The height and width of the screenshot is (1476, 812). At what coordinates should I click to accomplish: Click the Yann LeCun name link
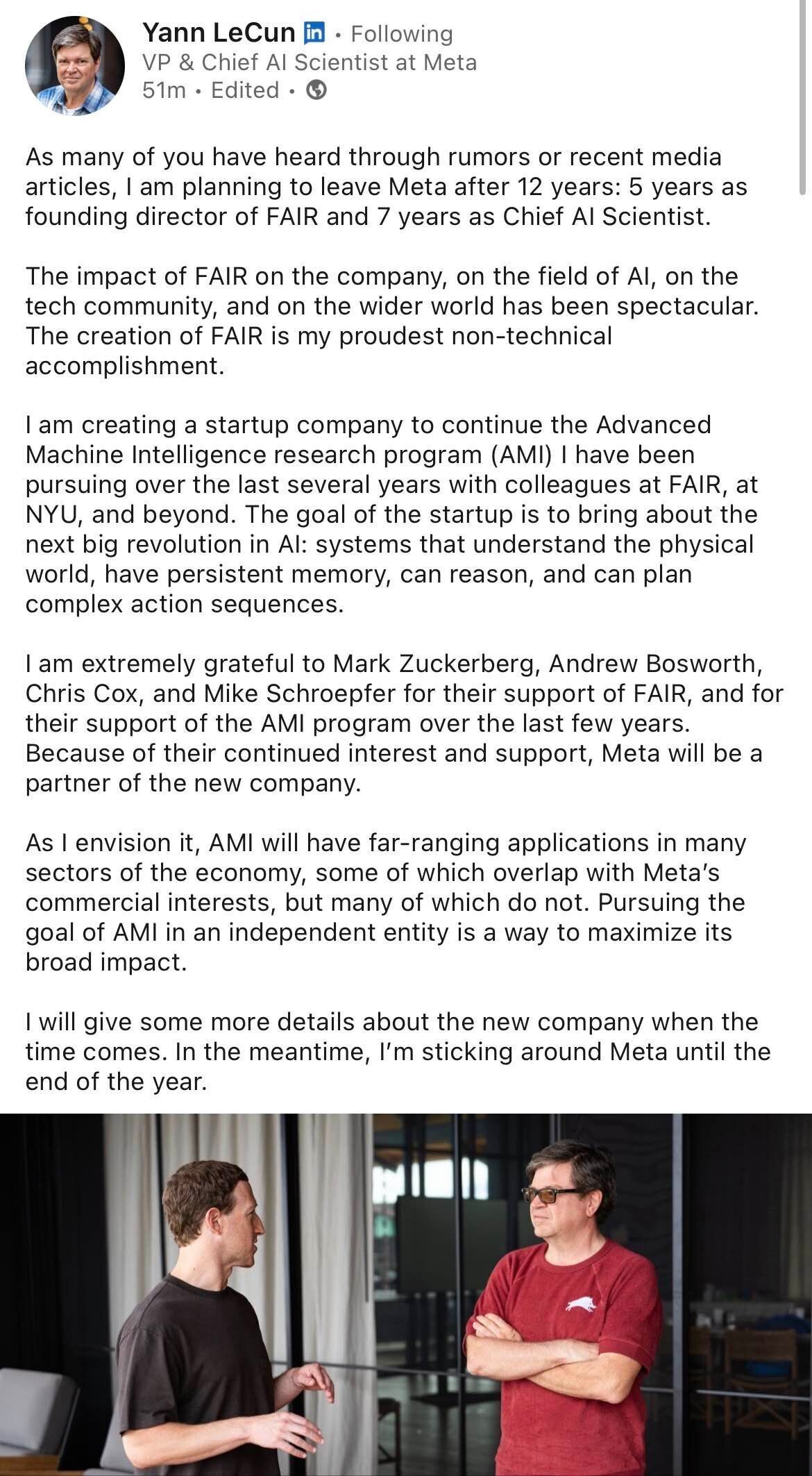pyautogui.click(x=219, y=32)
